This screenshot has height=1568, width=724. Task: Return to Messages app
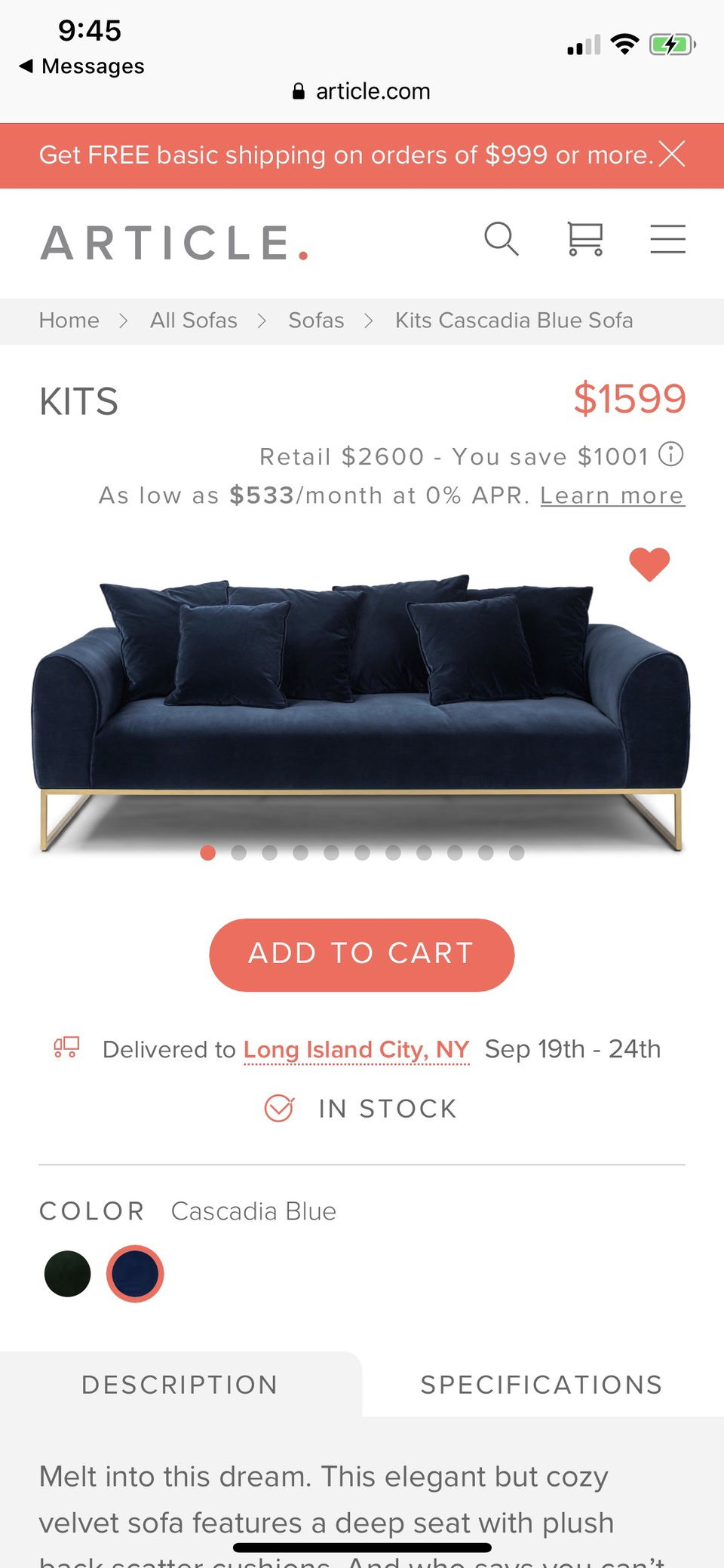coord(81,66)
